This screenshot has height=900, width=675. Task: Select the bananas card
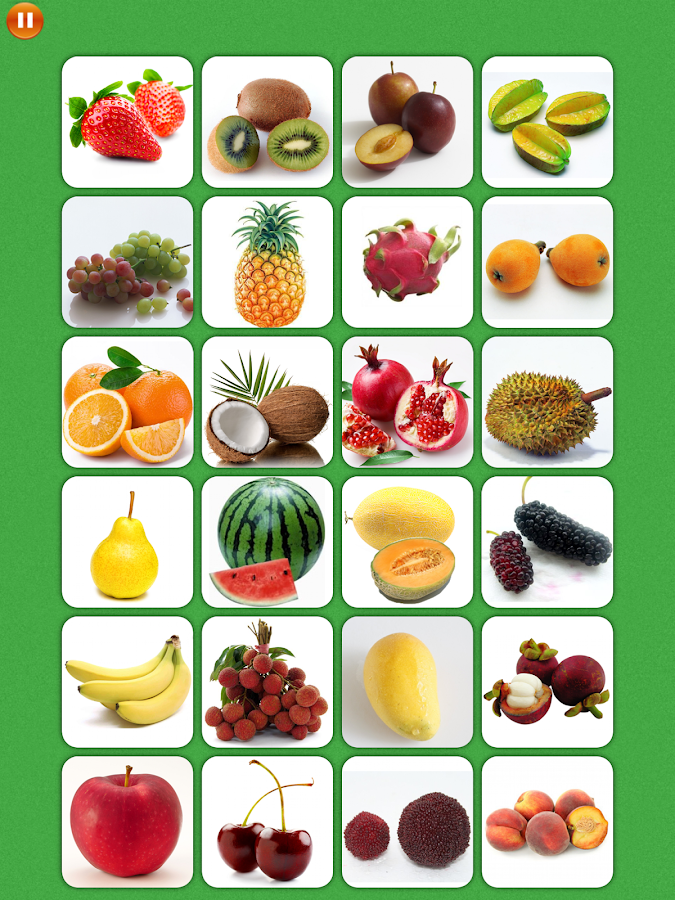point(127,682)
